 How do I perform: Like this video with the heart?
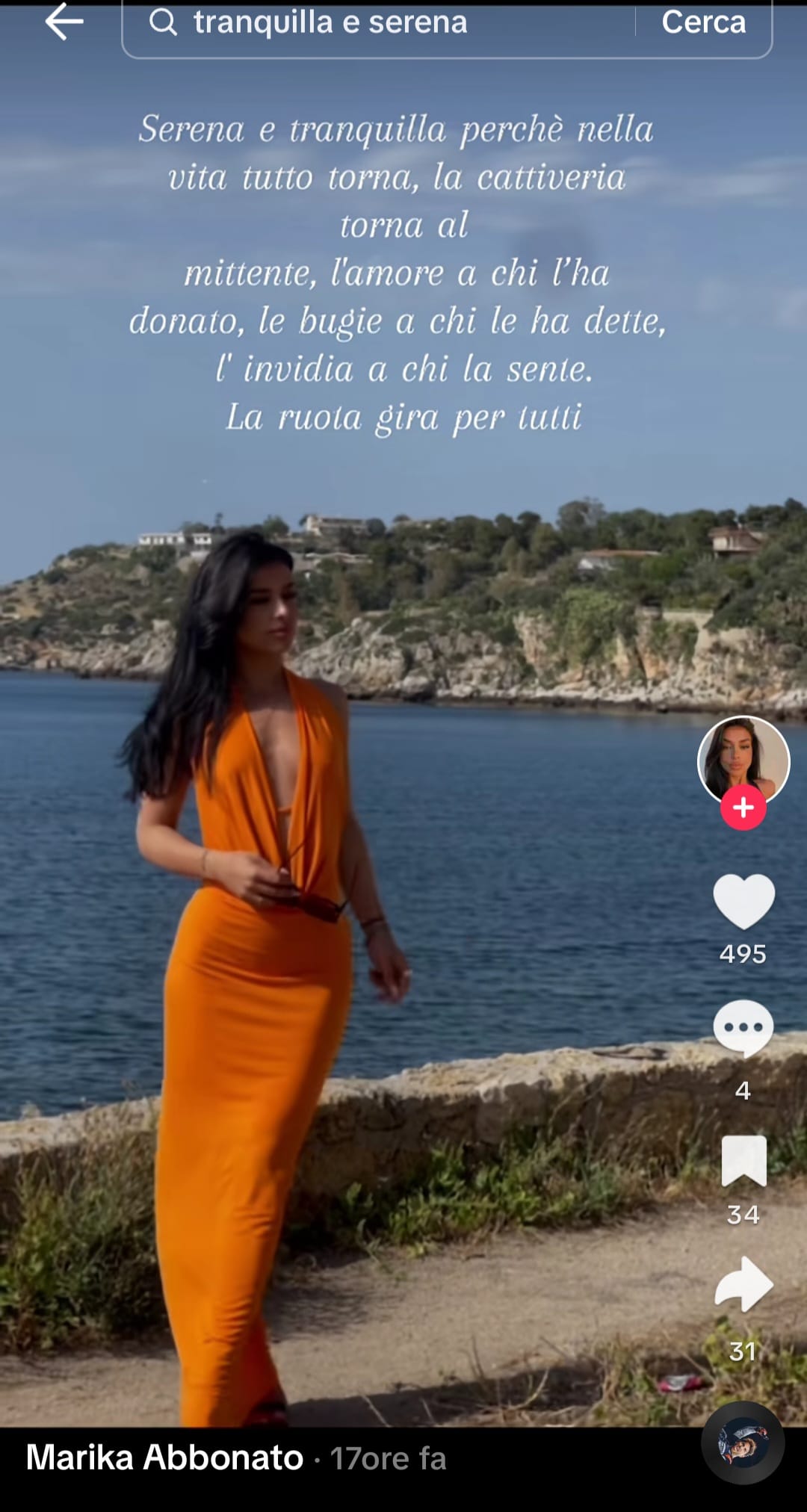coord(743,901)
